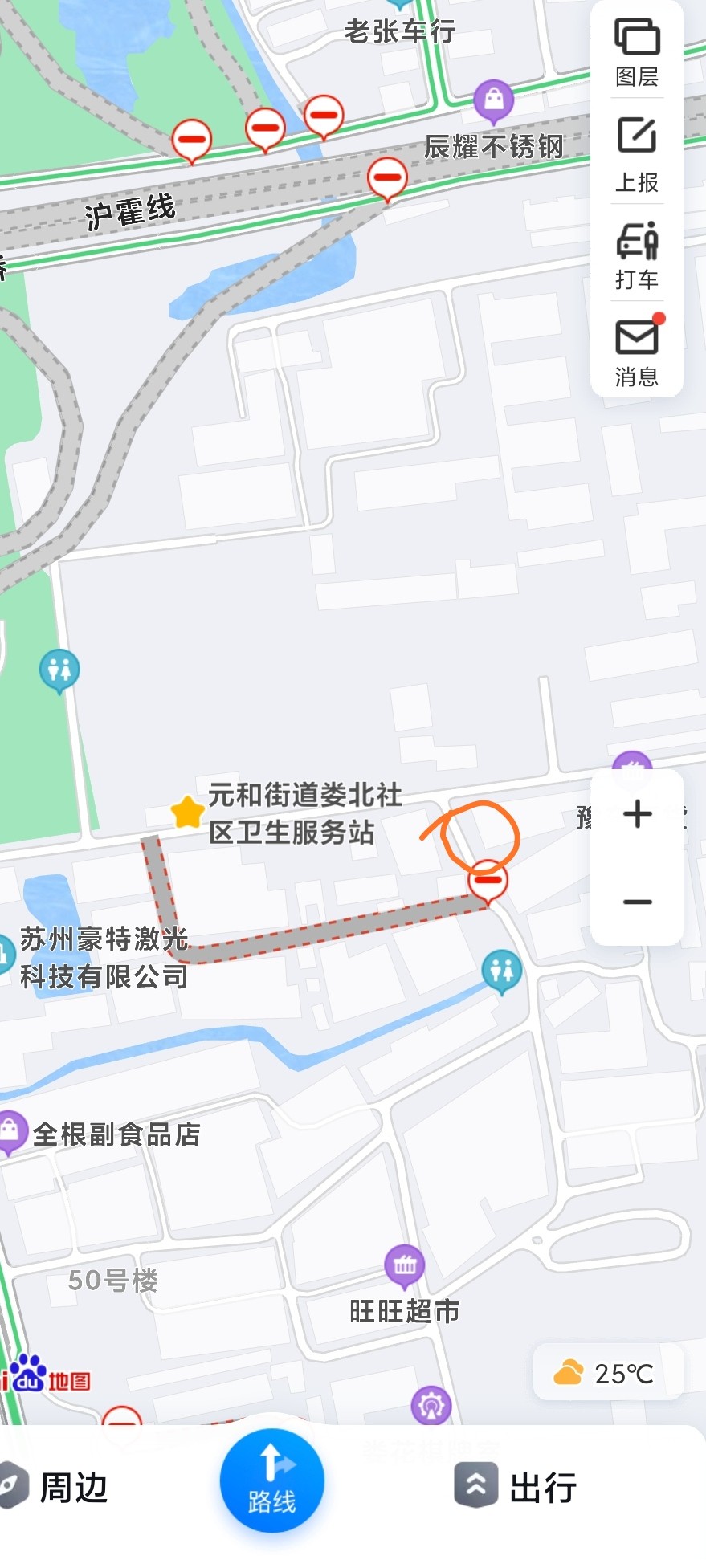
Task: Open the 图层 layers panel
Action: point(636,52)
